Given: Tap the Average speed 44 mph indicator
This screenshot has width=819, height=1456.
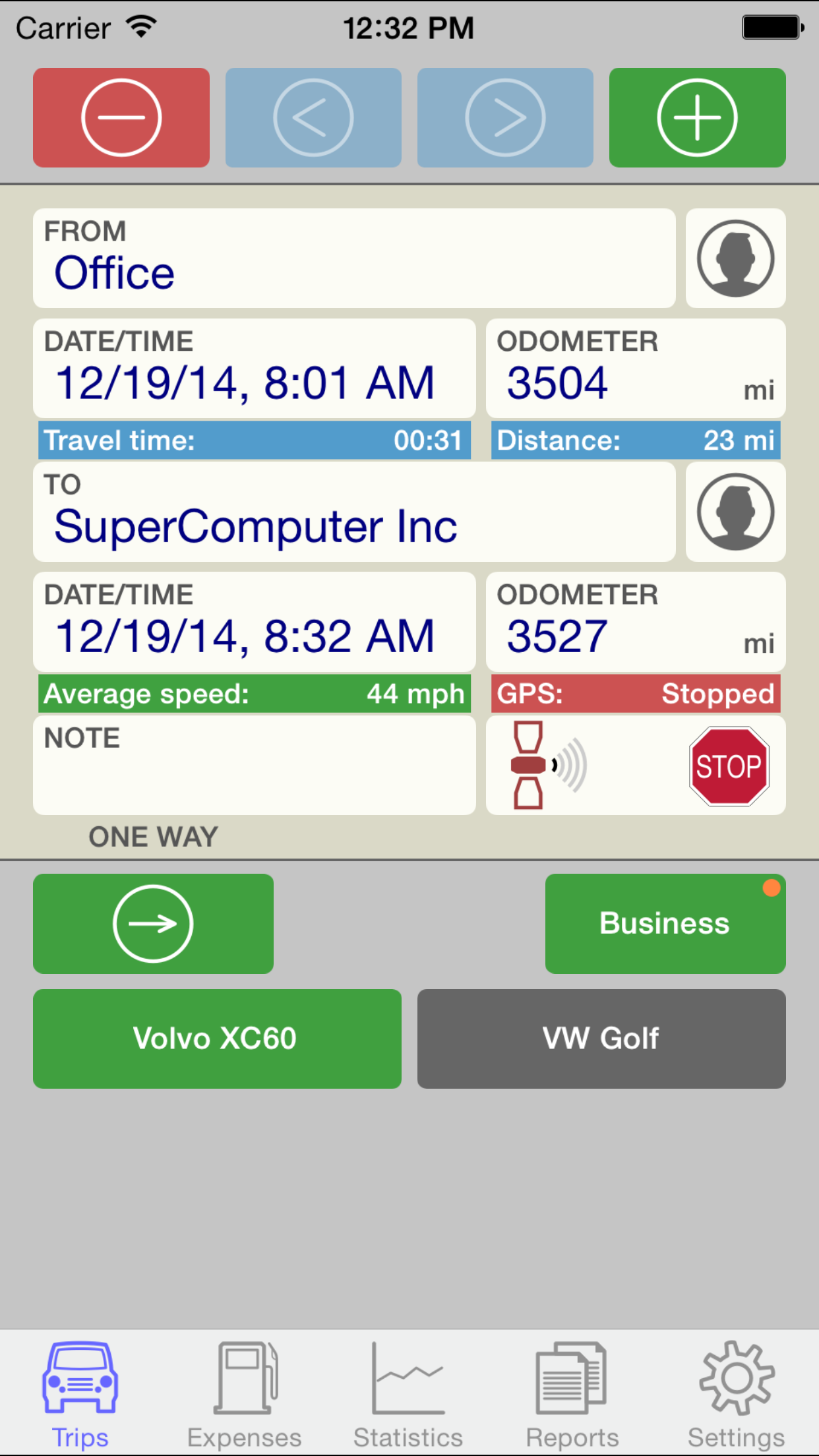Looking at the screenshot, I should [254, 693].
